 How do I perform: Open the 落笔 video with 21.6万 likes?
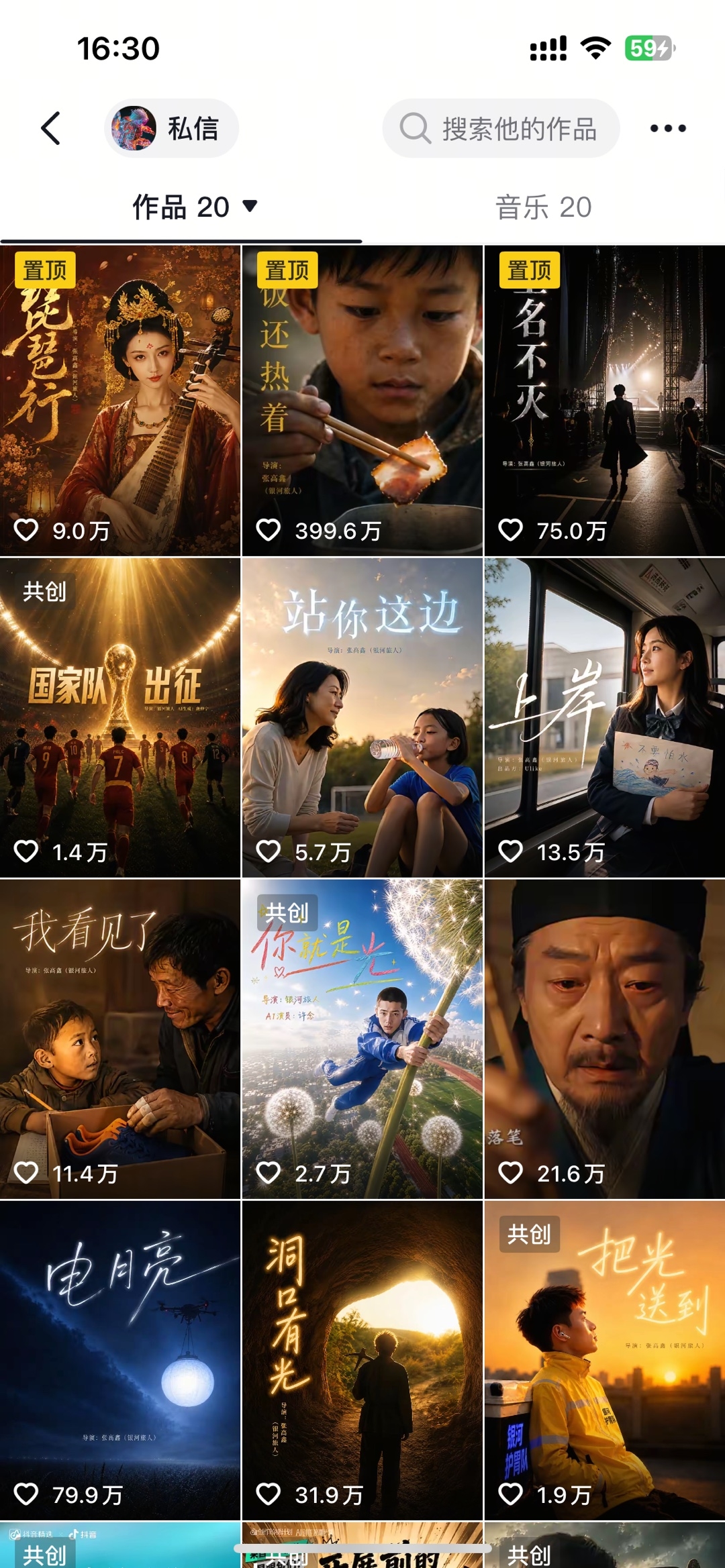(605, 1039)
